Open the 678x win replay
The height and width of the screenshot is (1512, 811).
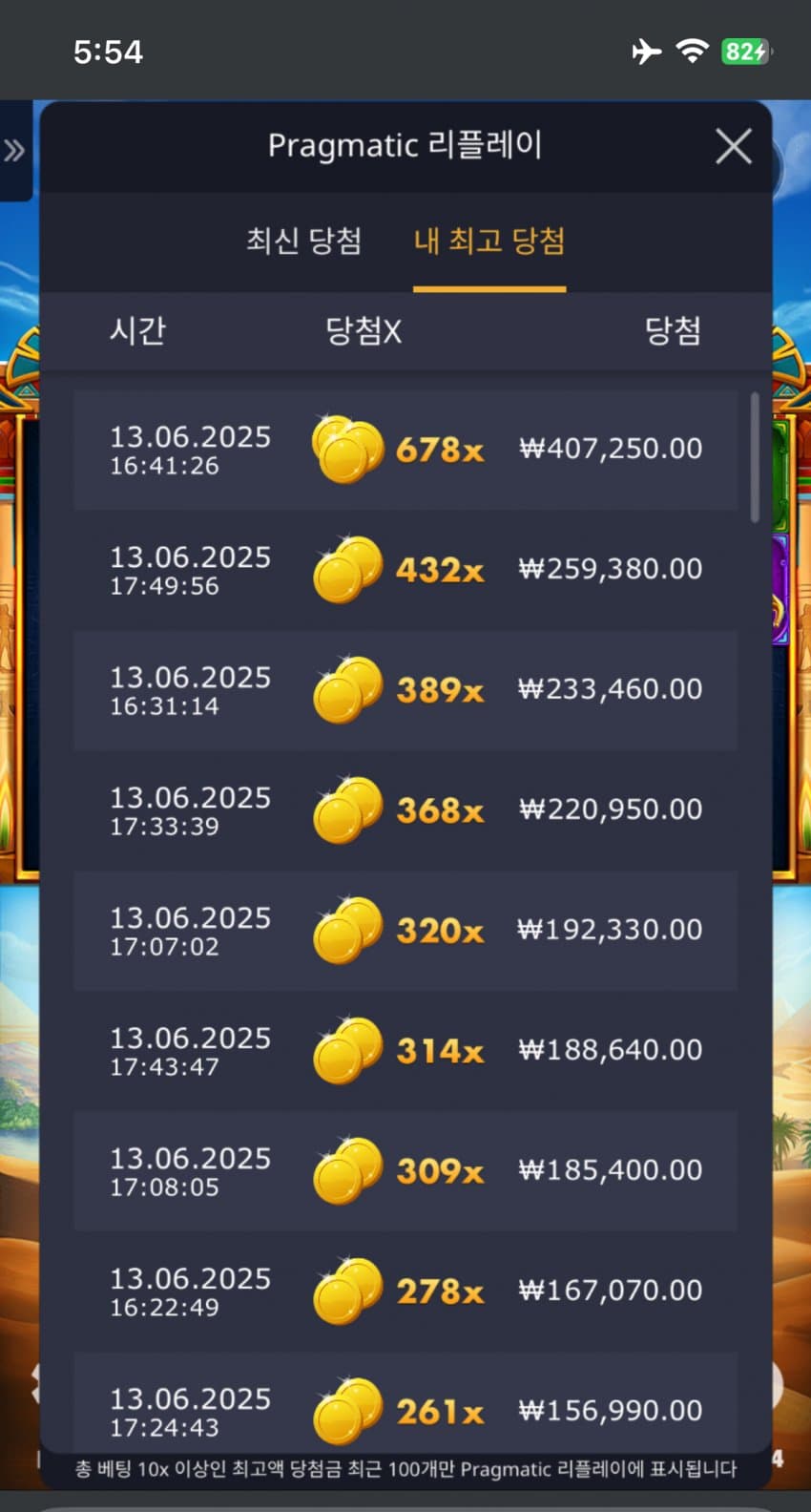coord(405,450)
